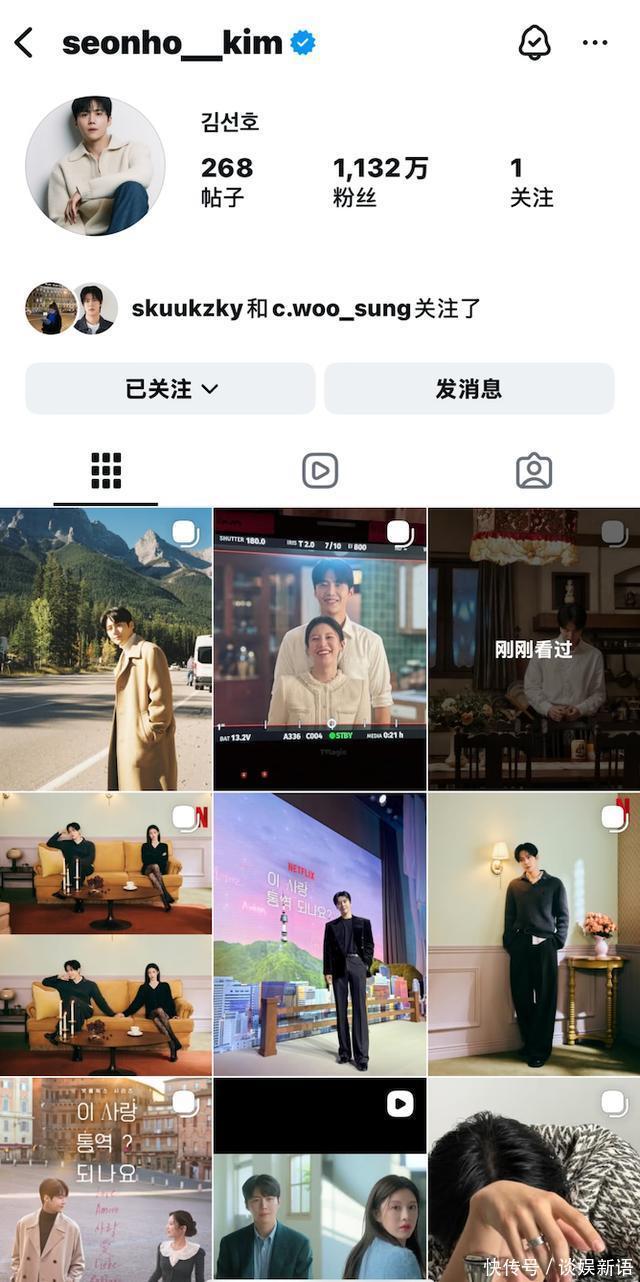Screen dimensions: 640x1282
Task: Open the camera monitor behind-the-scenes post
Action: [x=320, y=649]
